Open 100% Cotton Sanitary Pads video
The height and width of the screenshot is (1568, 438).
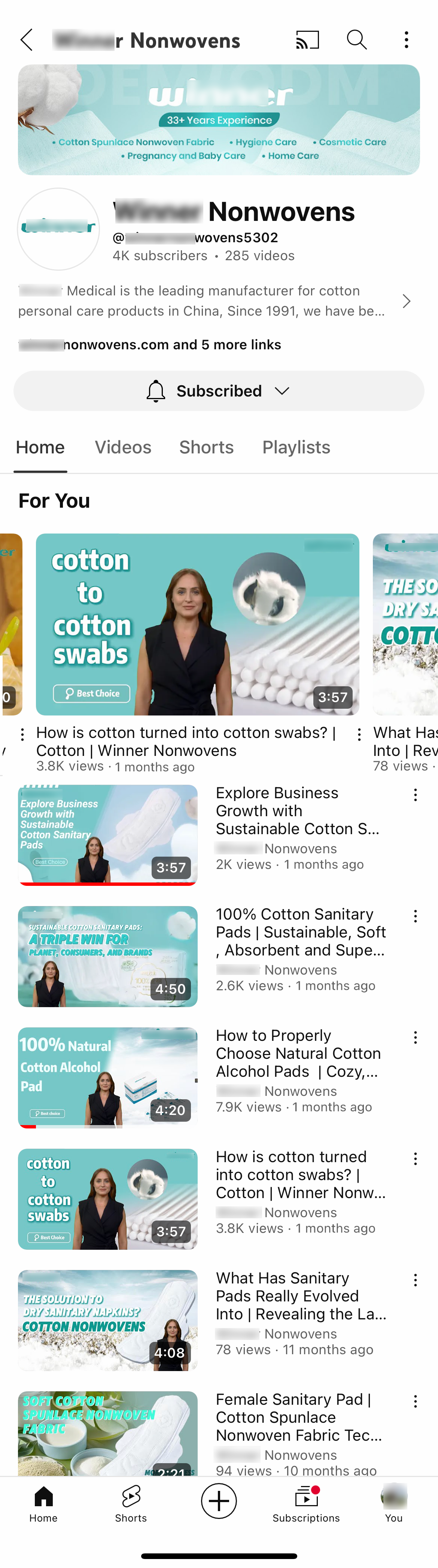click(108, 956)
